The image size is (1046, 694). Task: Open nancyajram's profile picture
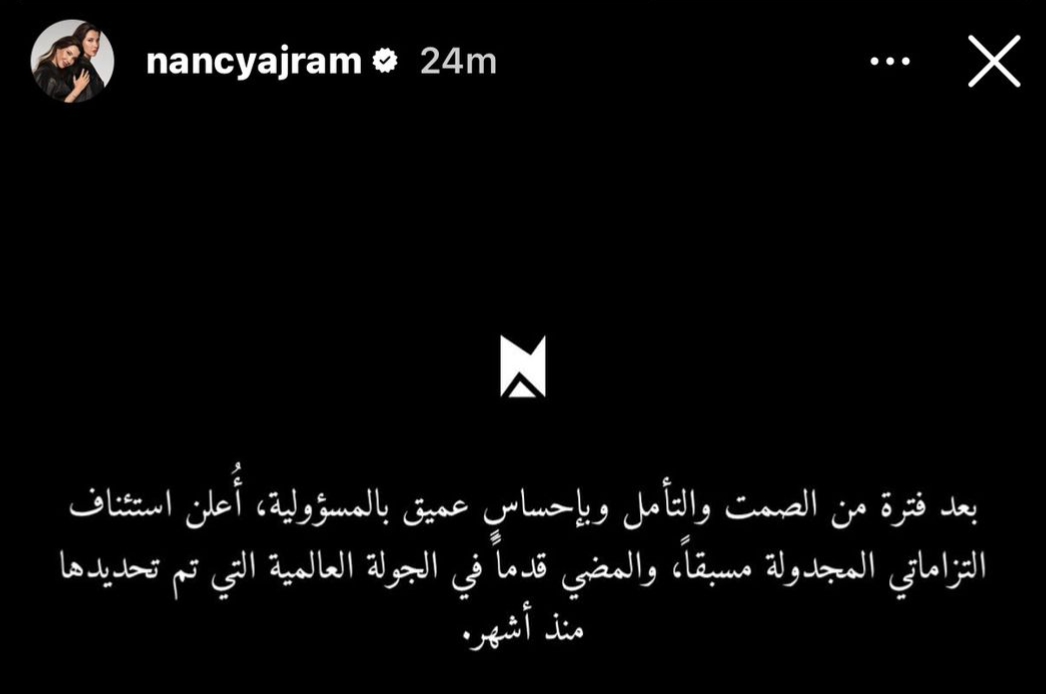(x=72, y=61)
